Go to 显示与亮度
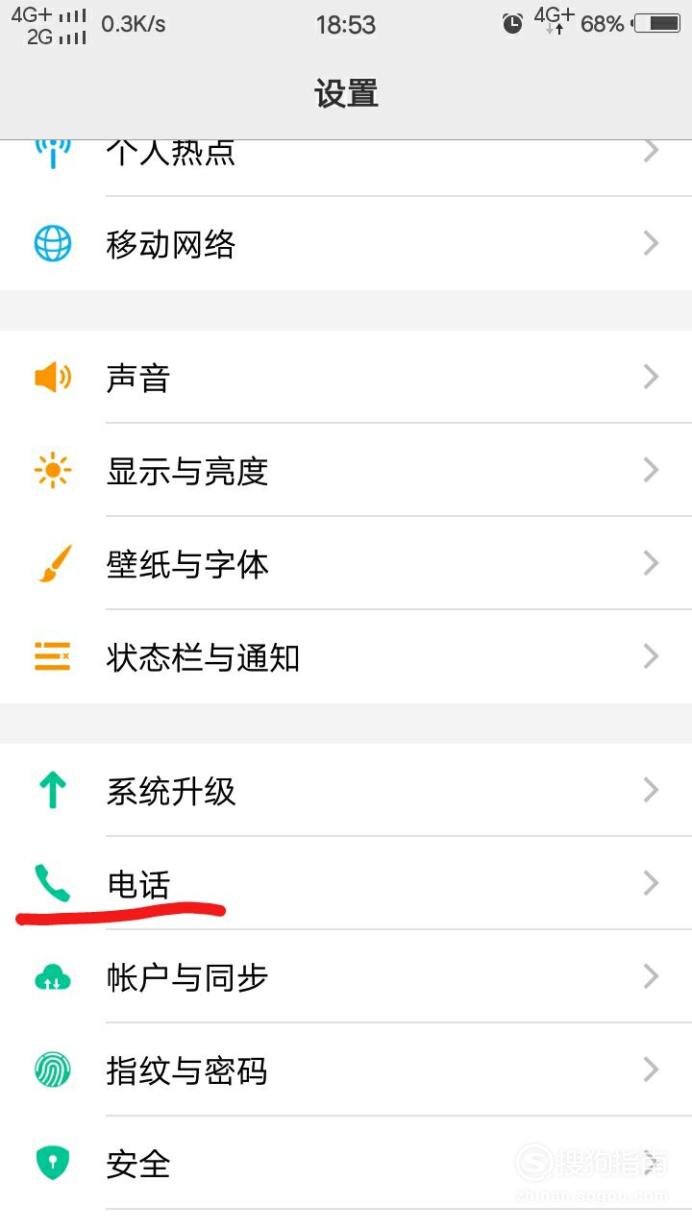The width and height of the screenshot is (692, 1230). [346, 470]
